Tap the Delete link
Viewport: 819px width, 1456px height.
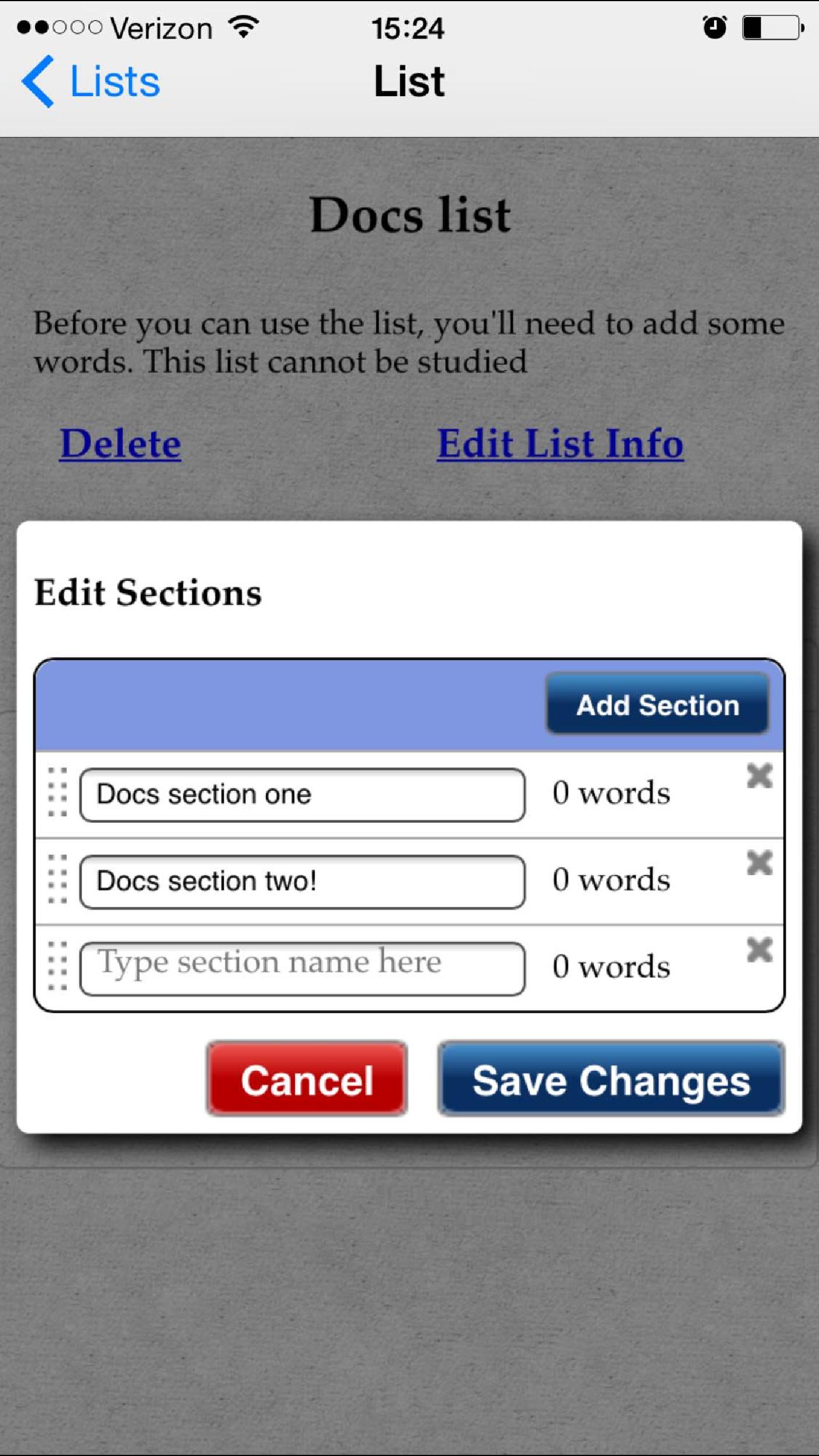tap(120, 444)
